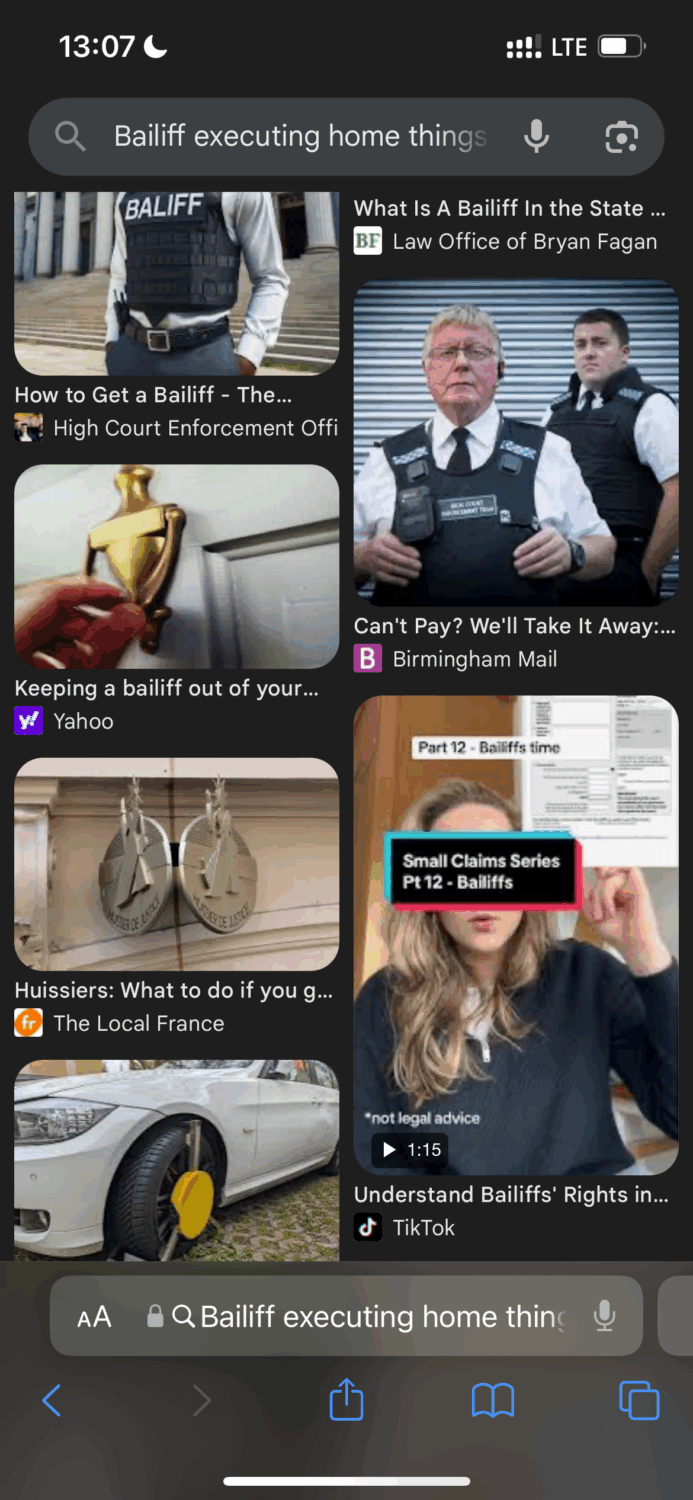Tap the Safari address bar
Image resolution: width=693 pixels, height=1500 pixels.
[x=380, y=1317]
